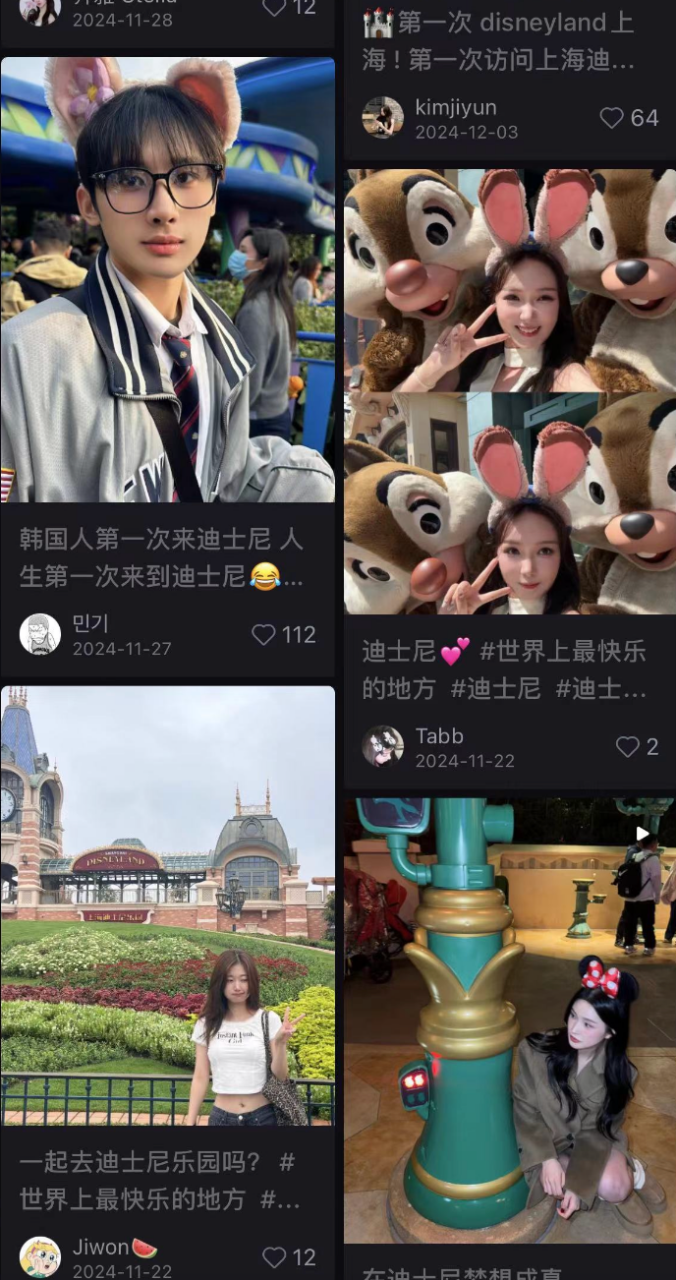Open Jiwon's Disneyland garden photo post
Screen dimensions: 676x1280
point(168,905)
